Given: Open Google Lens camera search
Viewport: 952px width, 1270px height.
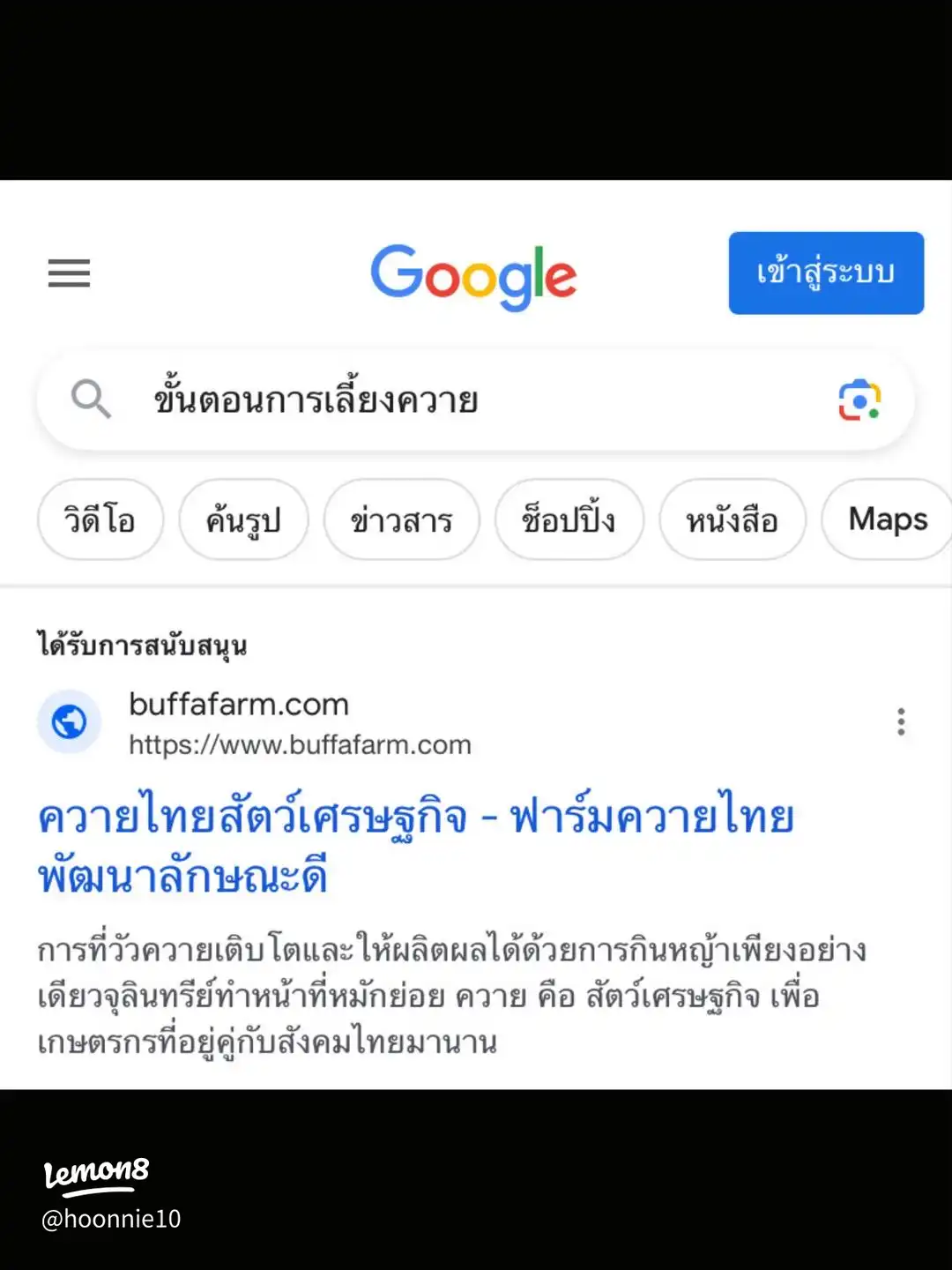Looking at the screenshot, I should [x=859, y=401].
